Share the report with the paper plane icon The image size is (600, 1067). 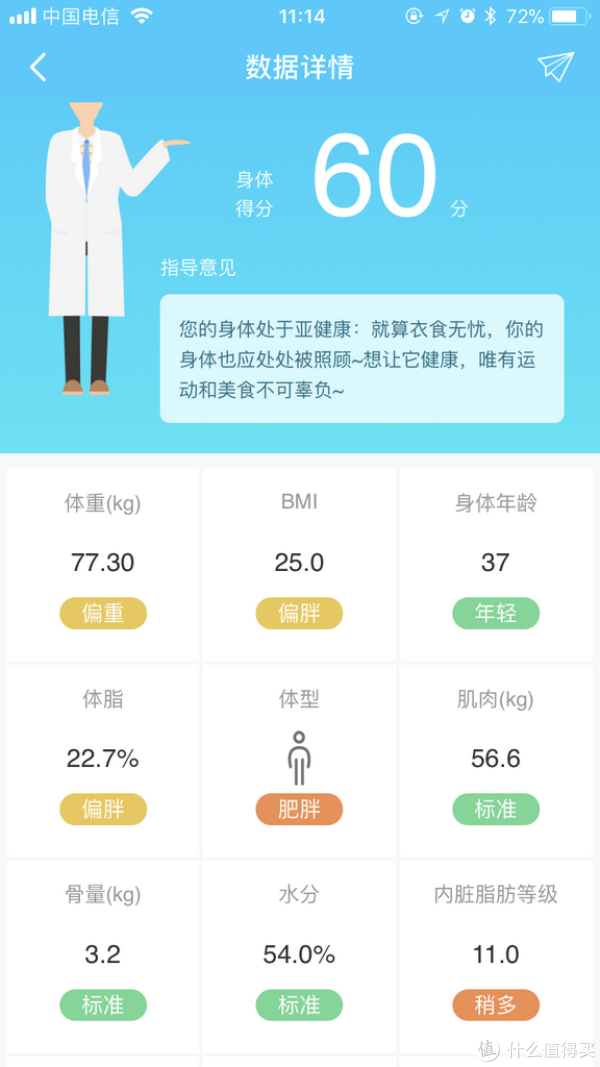pyautogui.click(x=555, y=67)
